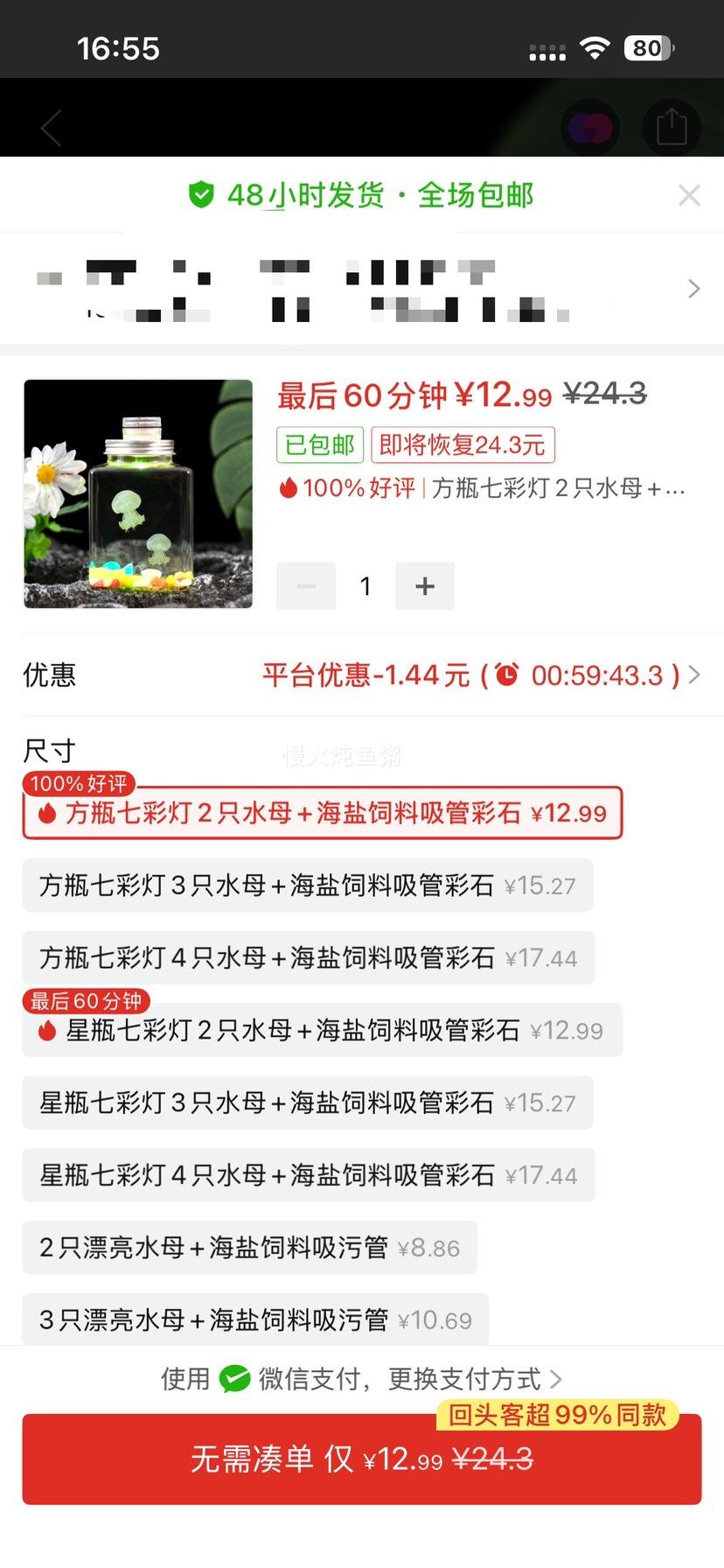
Task: Tap the battery indicator in the status bar
Action: click(x=648, y=48)
